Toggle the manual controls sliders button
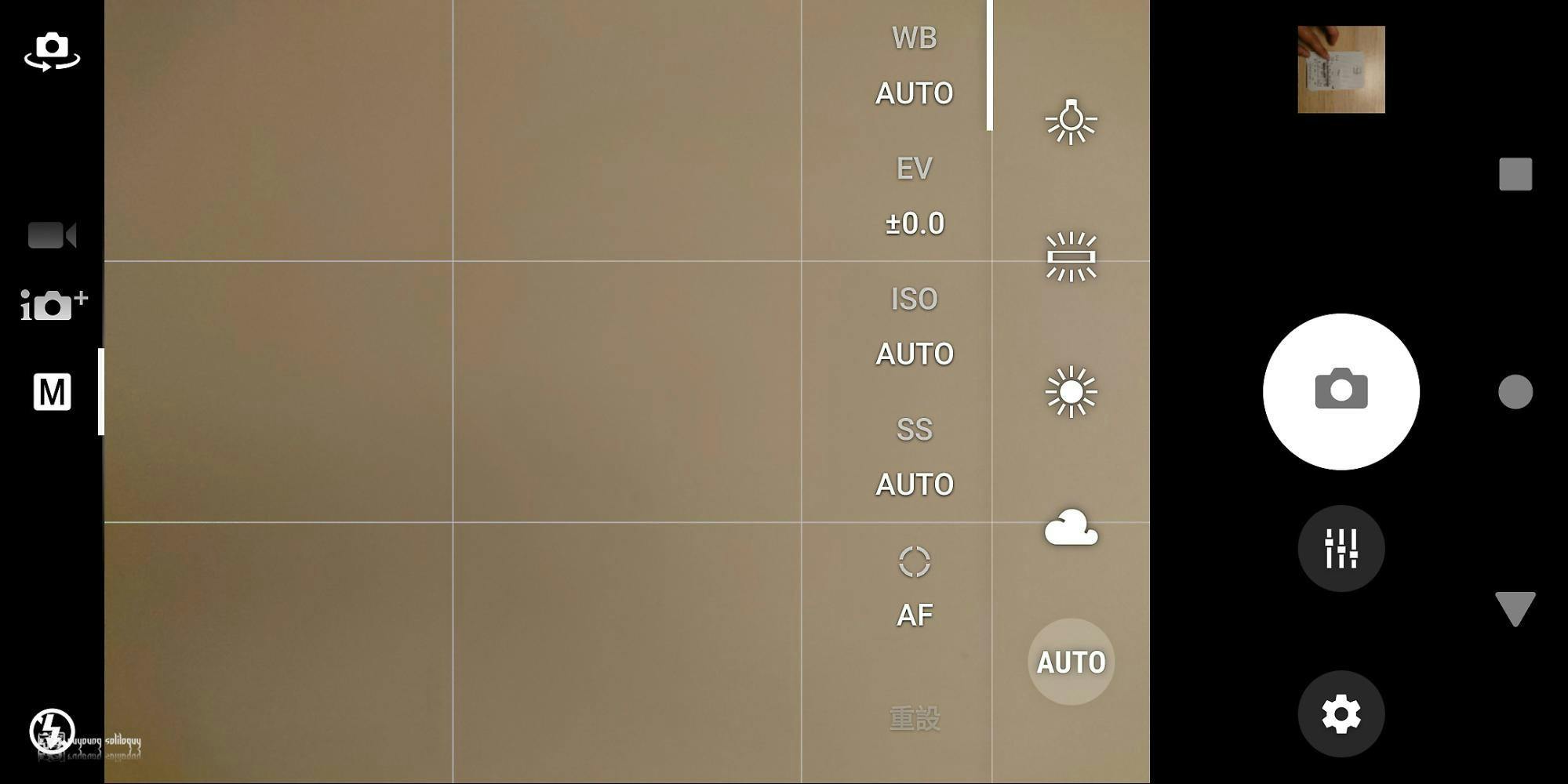Viewport: 1568px width, 784px height. click(x=1341, y=548)
